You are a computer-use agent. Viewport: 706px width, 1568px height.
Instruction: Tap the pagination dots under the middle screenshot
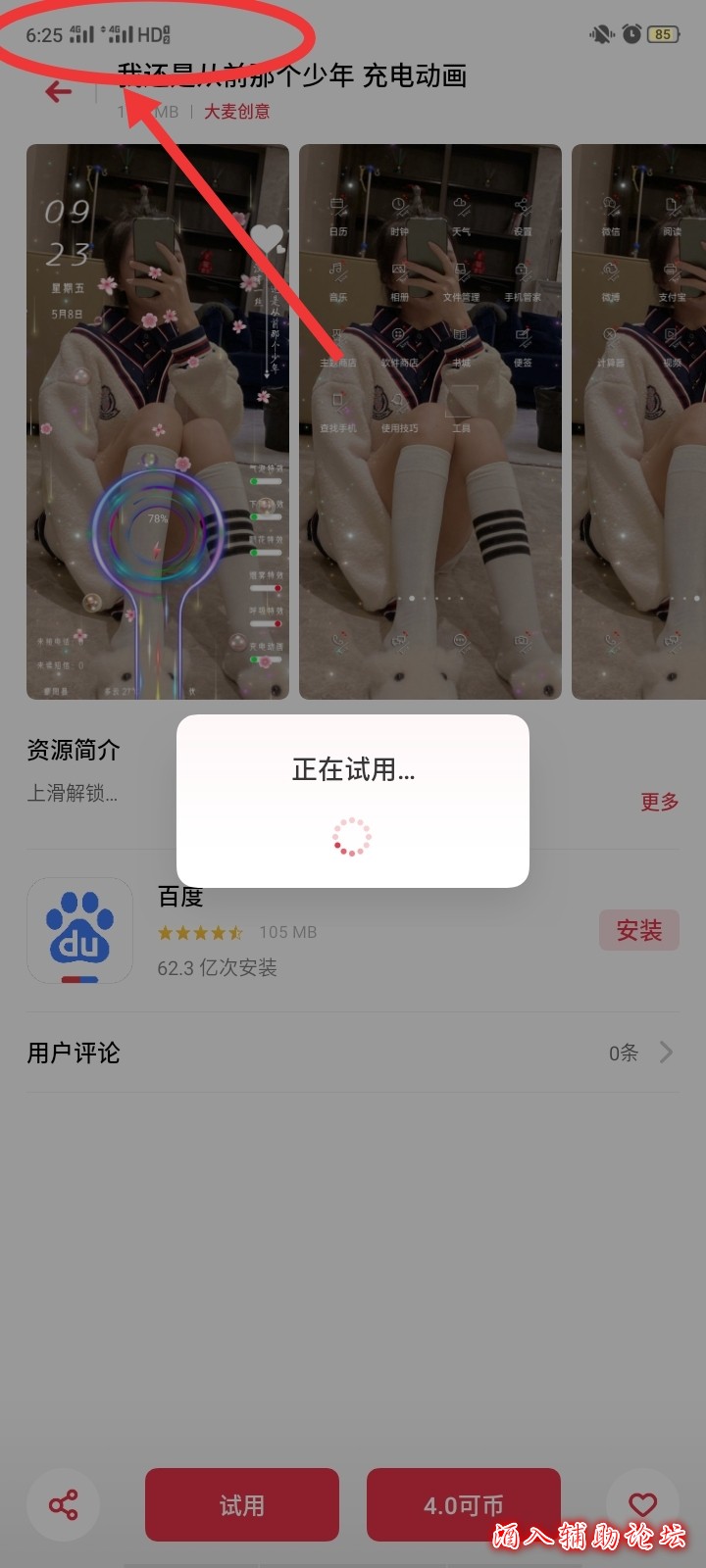[429, 596]
